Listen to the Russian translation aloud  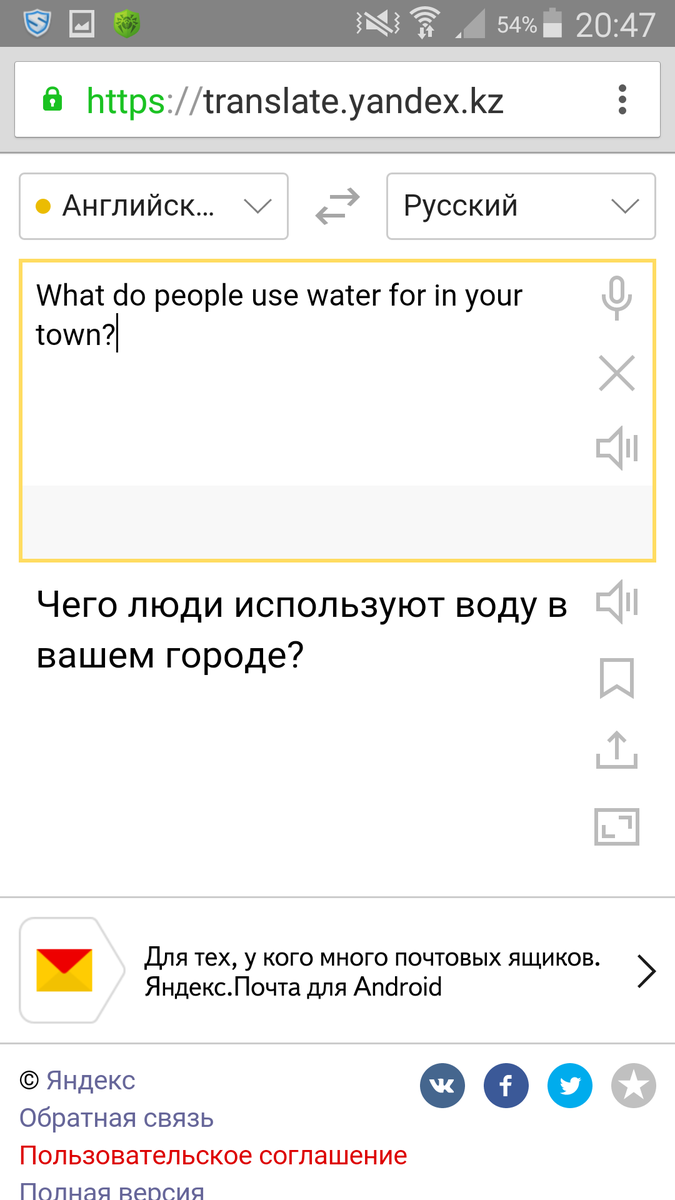pyautogui.click(x=617, y=603)
